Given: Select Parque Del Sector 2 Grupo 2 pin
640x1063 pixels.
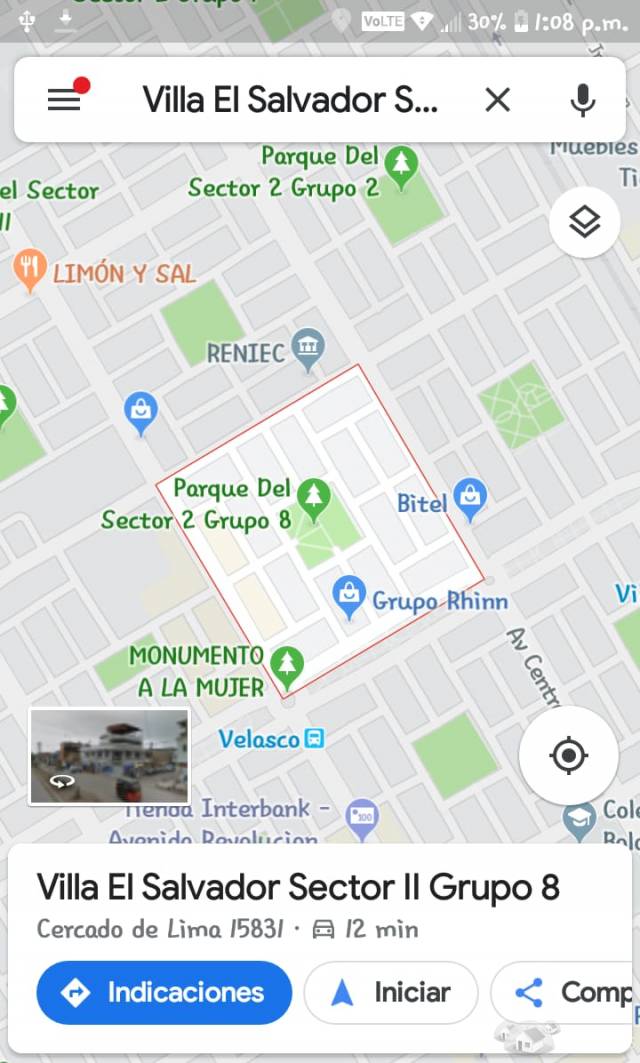Looking at the screenshot, I should pyautogui.click(x=402, y=164).
